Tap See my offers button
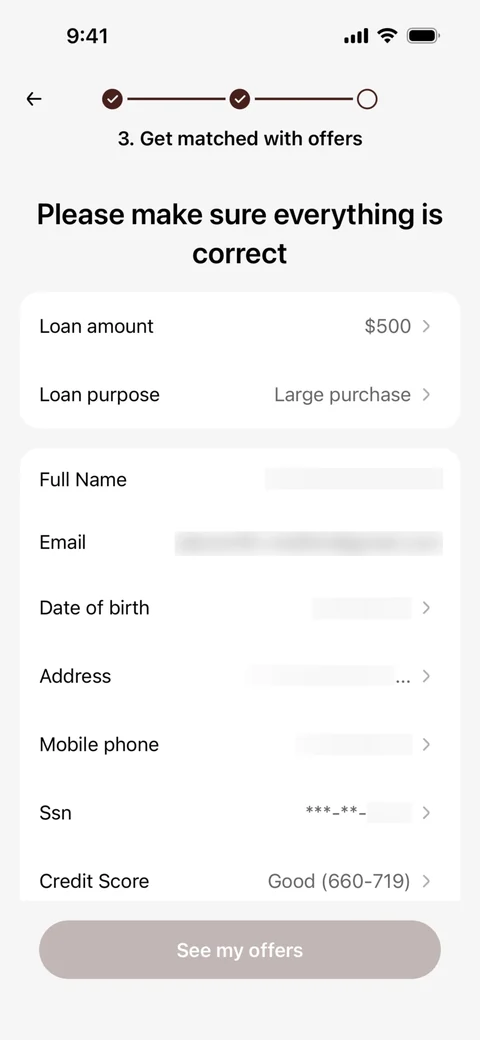The height and width of the screenshot is (1040, 480). click(240, 950)
